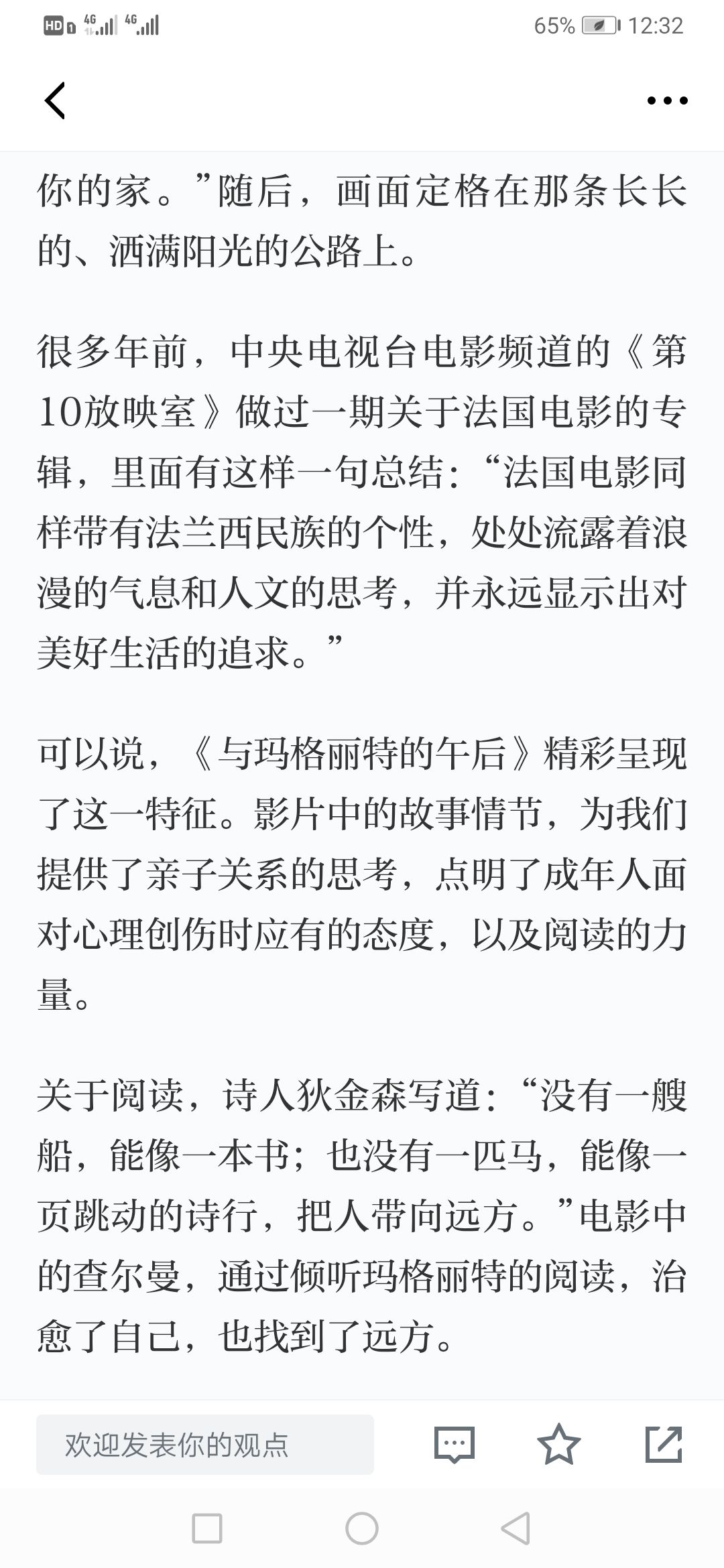Viewport: 724px width, 1568px height.
Task: Open the three-dot overflow menu
Action: [667, 101]
